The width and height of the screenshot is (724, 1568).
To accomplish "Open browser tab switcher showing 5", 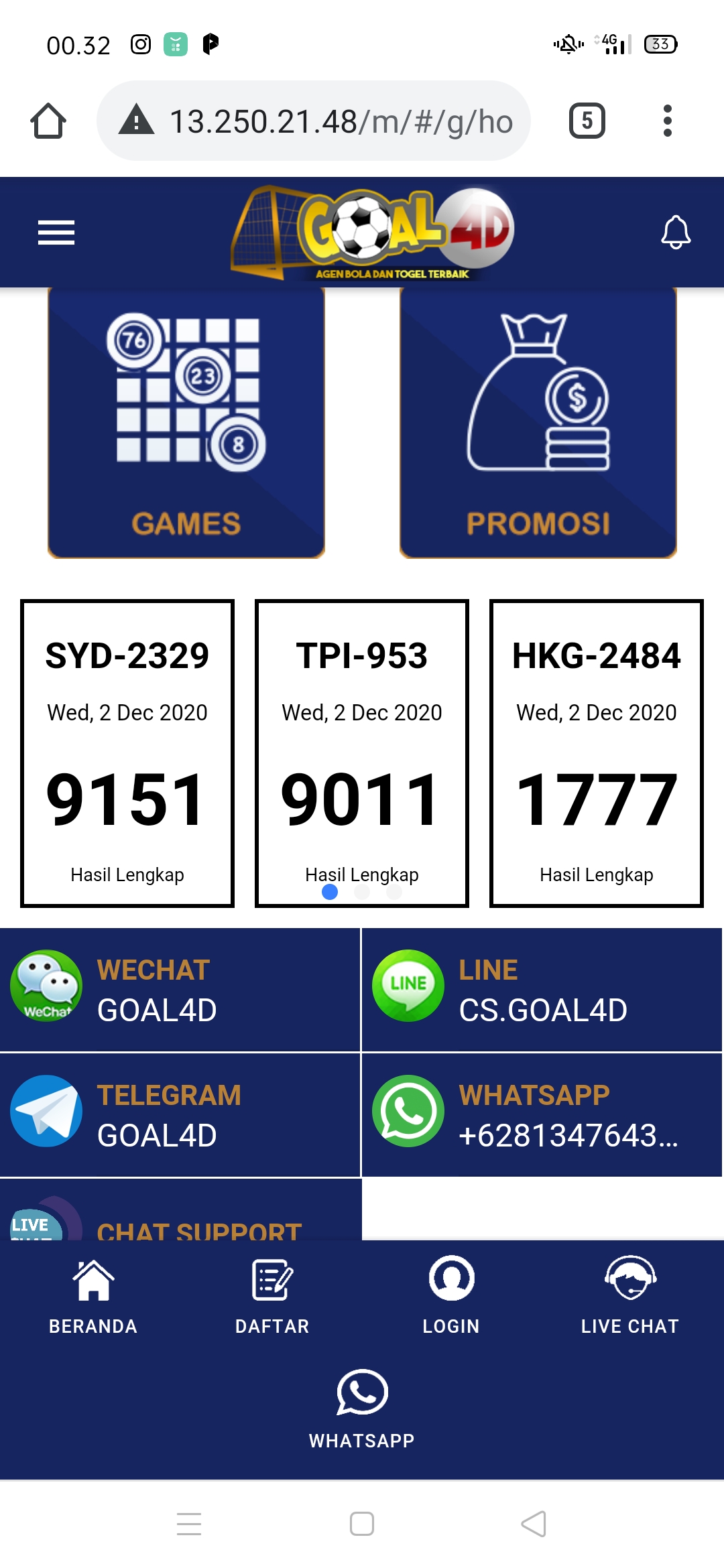I will tap(587, 121).
